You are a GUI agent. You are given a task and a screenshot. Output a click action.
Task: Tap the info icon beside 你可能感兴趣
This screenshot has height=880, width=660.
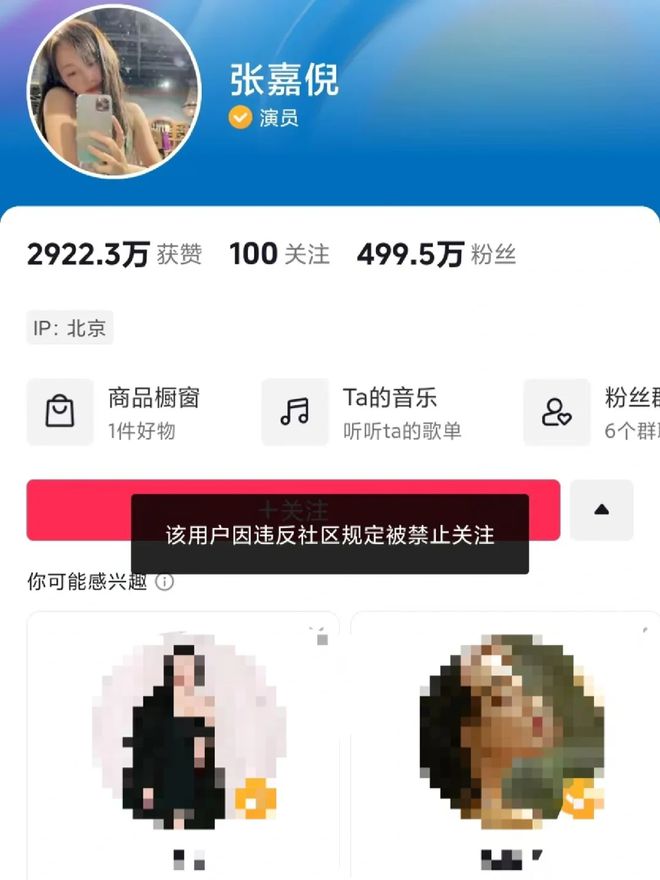coord(165,581)
